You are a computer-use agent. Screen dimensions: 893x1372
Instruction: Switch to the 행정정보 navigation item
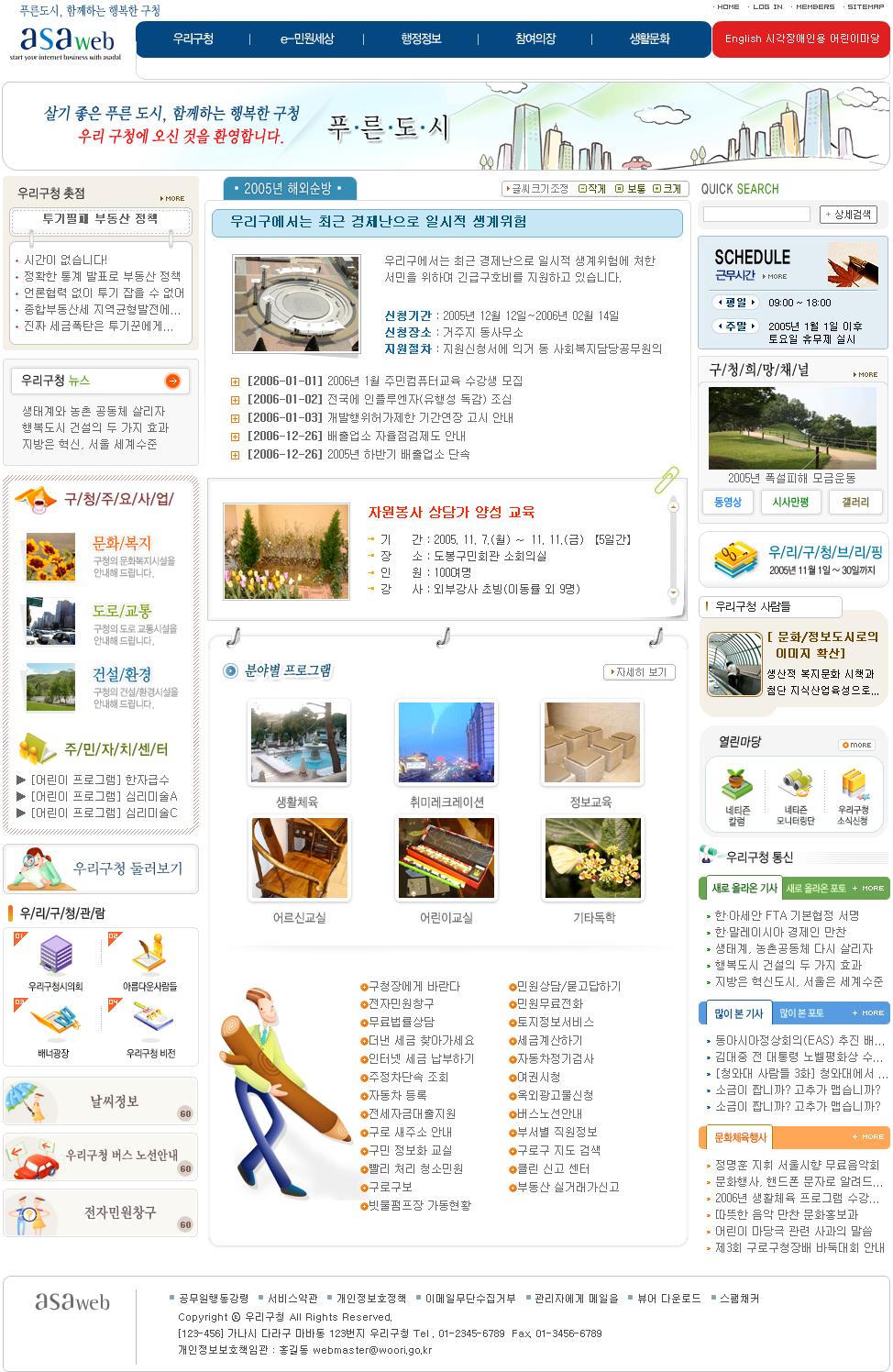(x=421, y=39)
